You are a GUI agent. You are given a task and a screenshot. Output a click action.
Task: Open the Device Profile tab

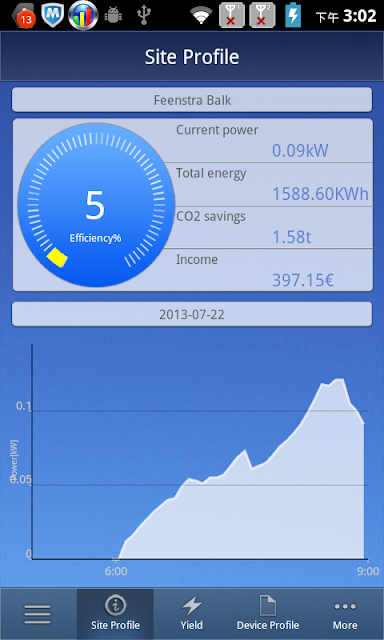click(x=268, y=614)
